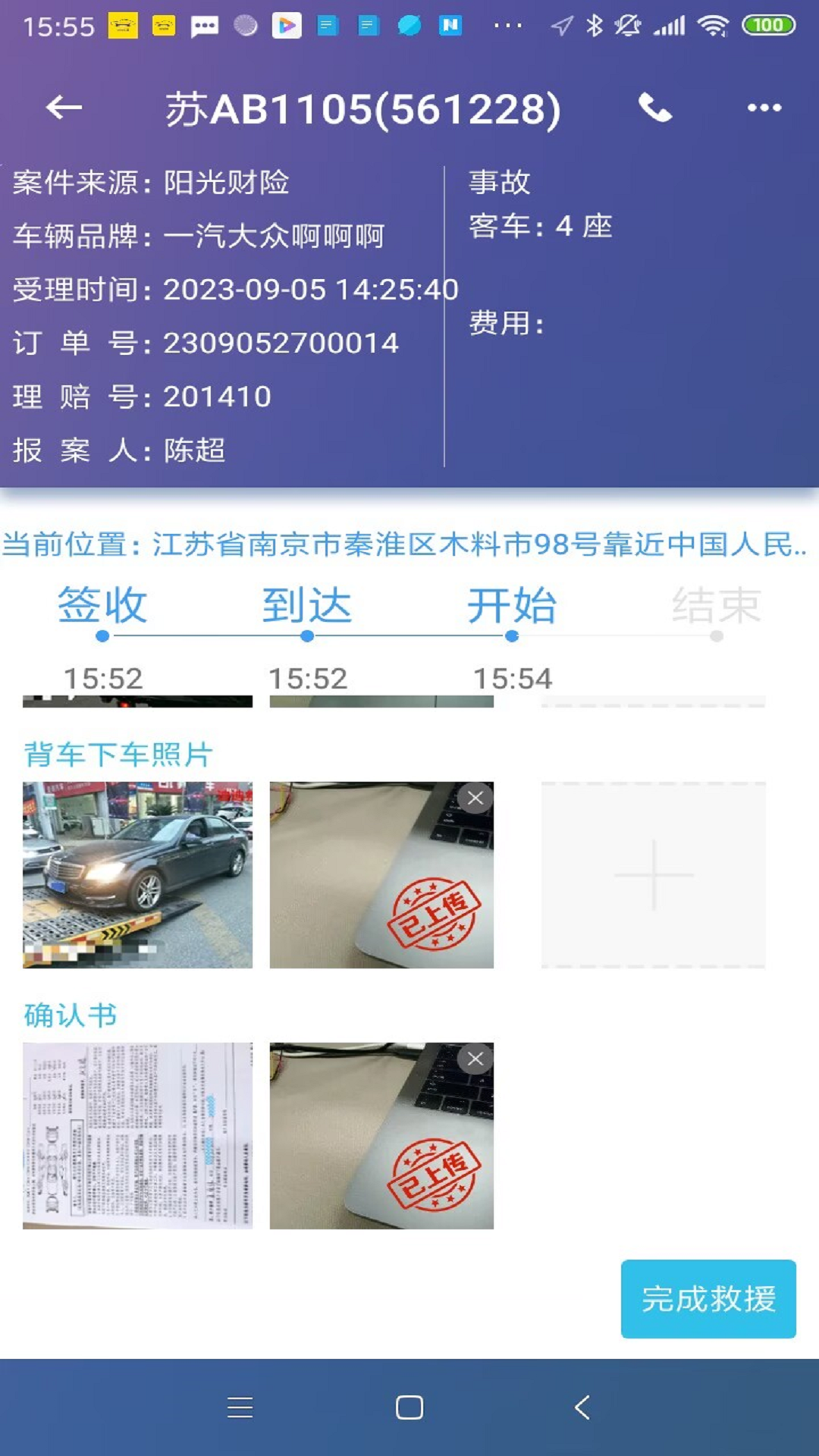Tap the phone icon to call
Screen dimensions: 819x1456
pyautogui.click(x=656, y=107)
